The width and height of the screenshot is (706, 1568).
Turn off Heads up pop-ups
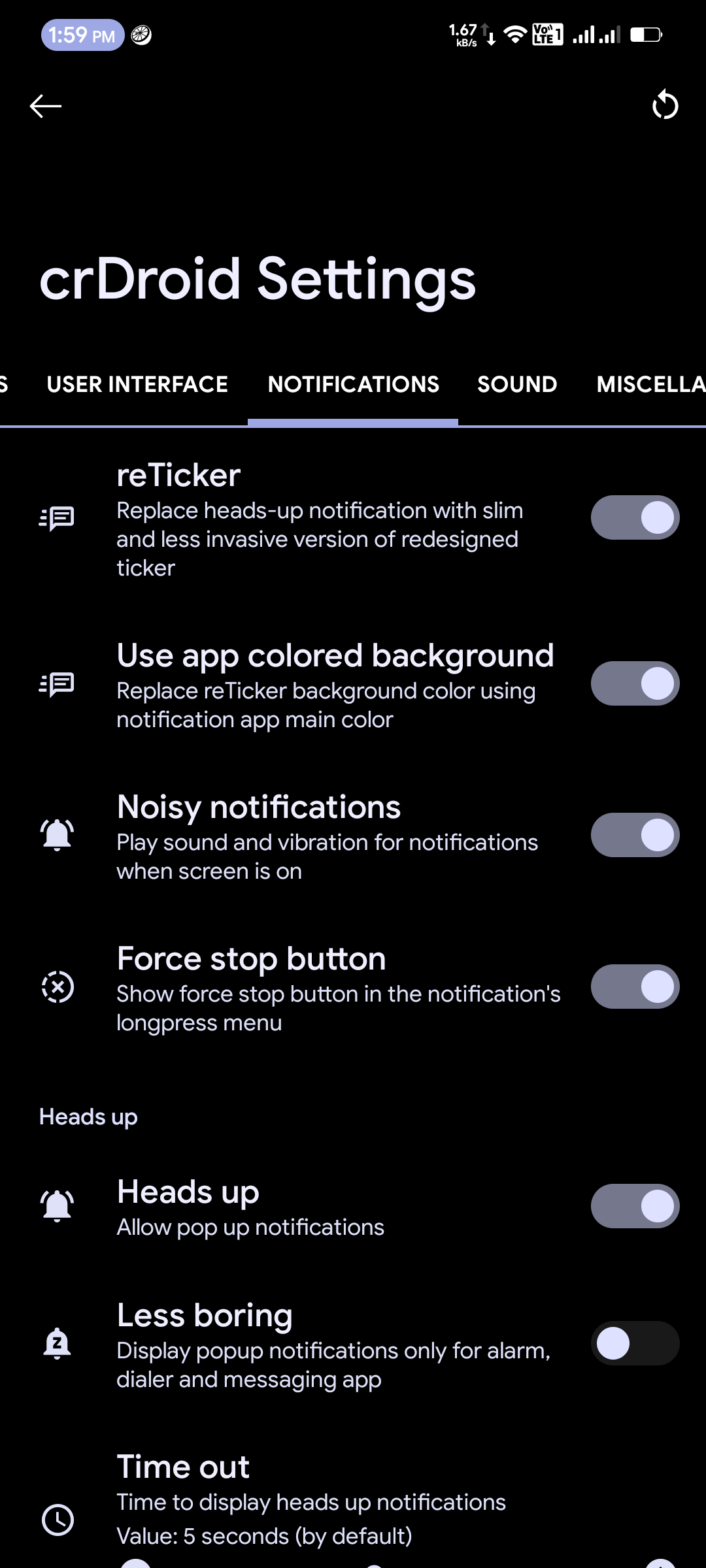tap(635, 1206)
